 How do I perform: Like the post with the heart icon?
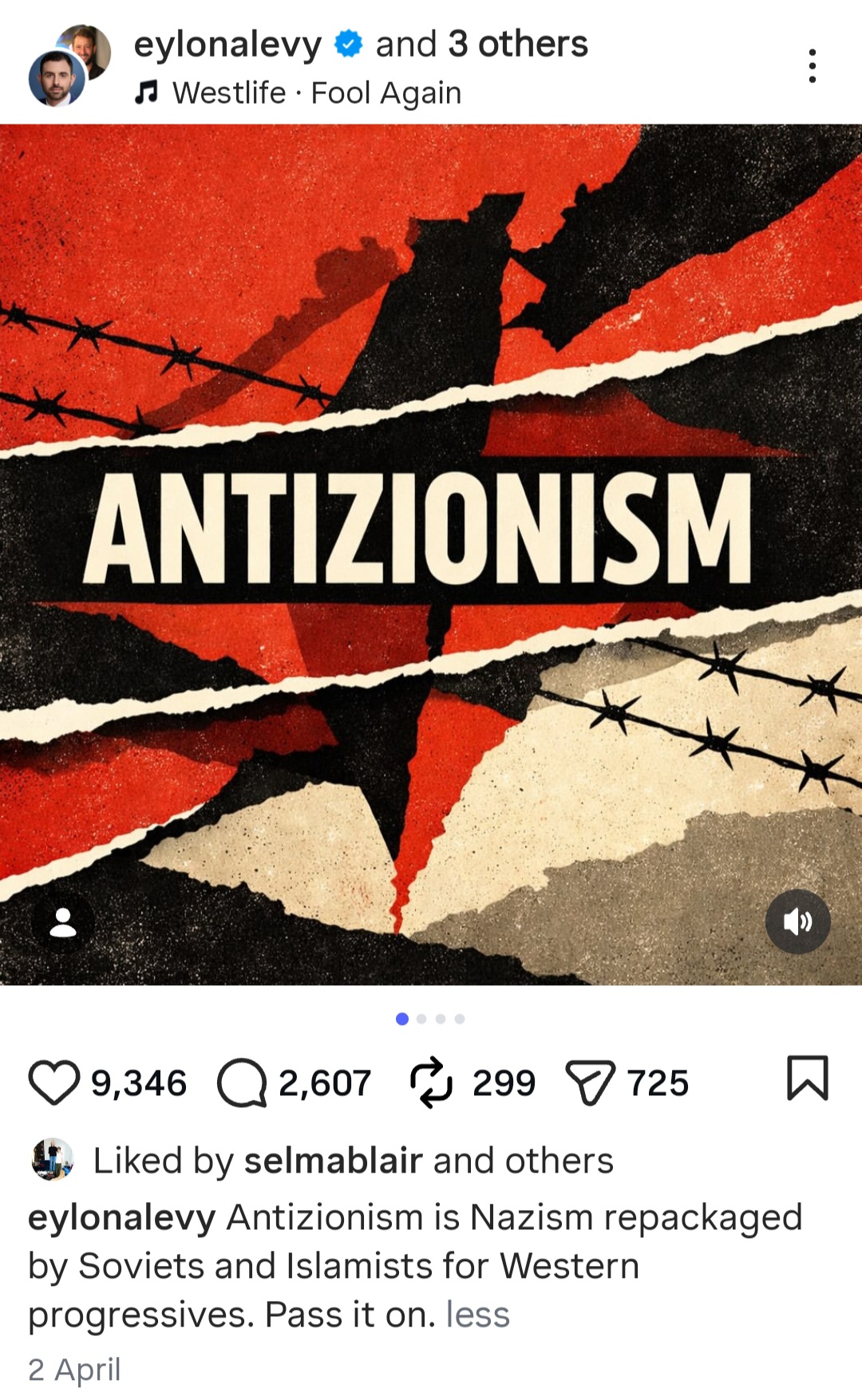point(54,1083)
